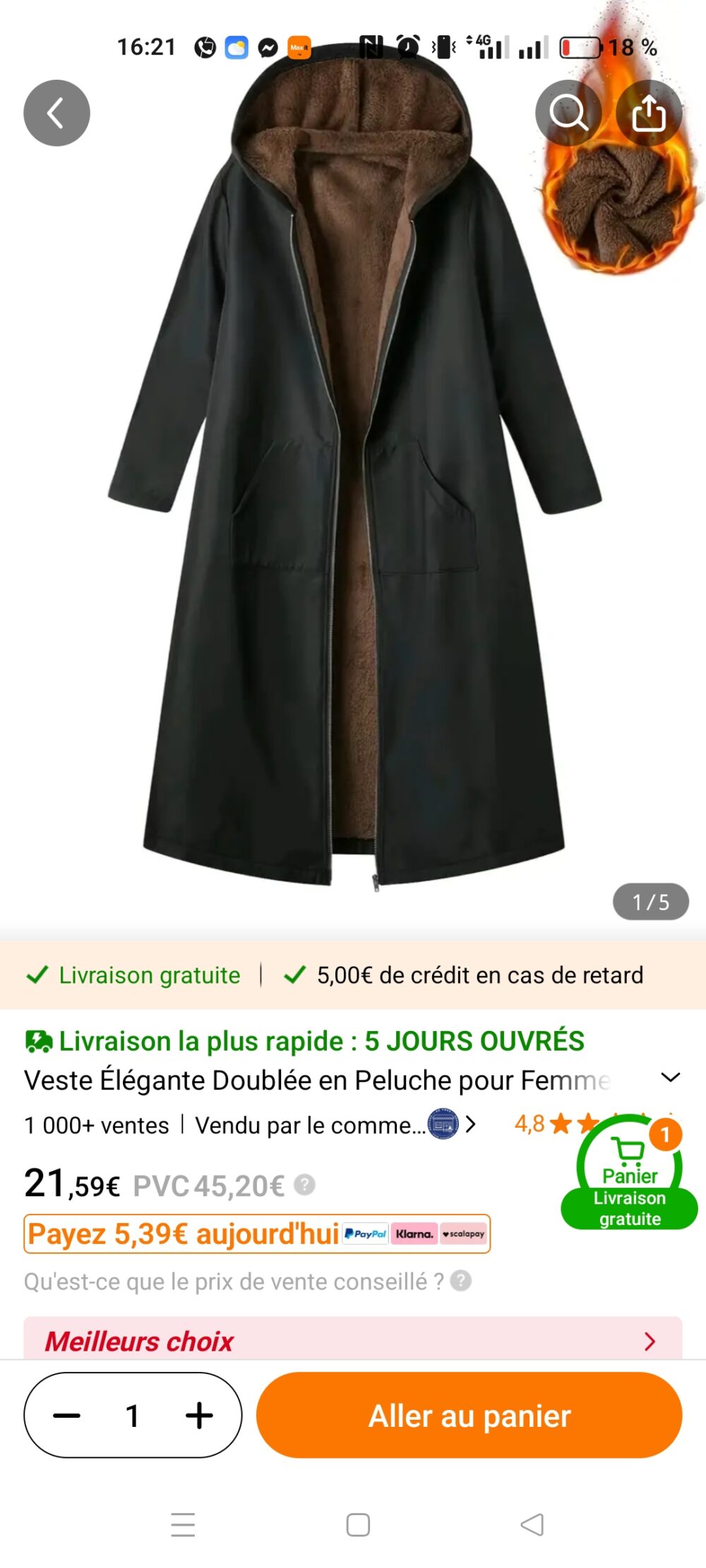The height and width of the screenshot is (1568, 706).
Task: Open the 'Payez 5,39€ aujourd'hui' payment offer
Action: (x=256, y=1234)
